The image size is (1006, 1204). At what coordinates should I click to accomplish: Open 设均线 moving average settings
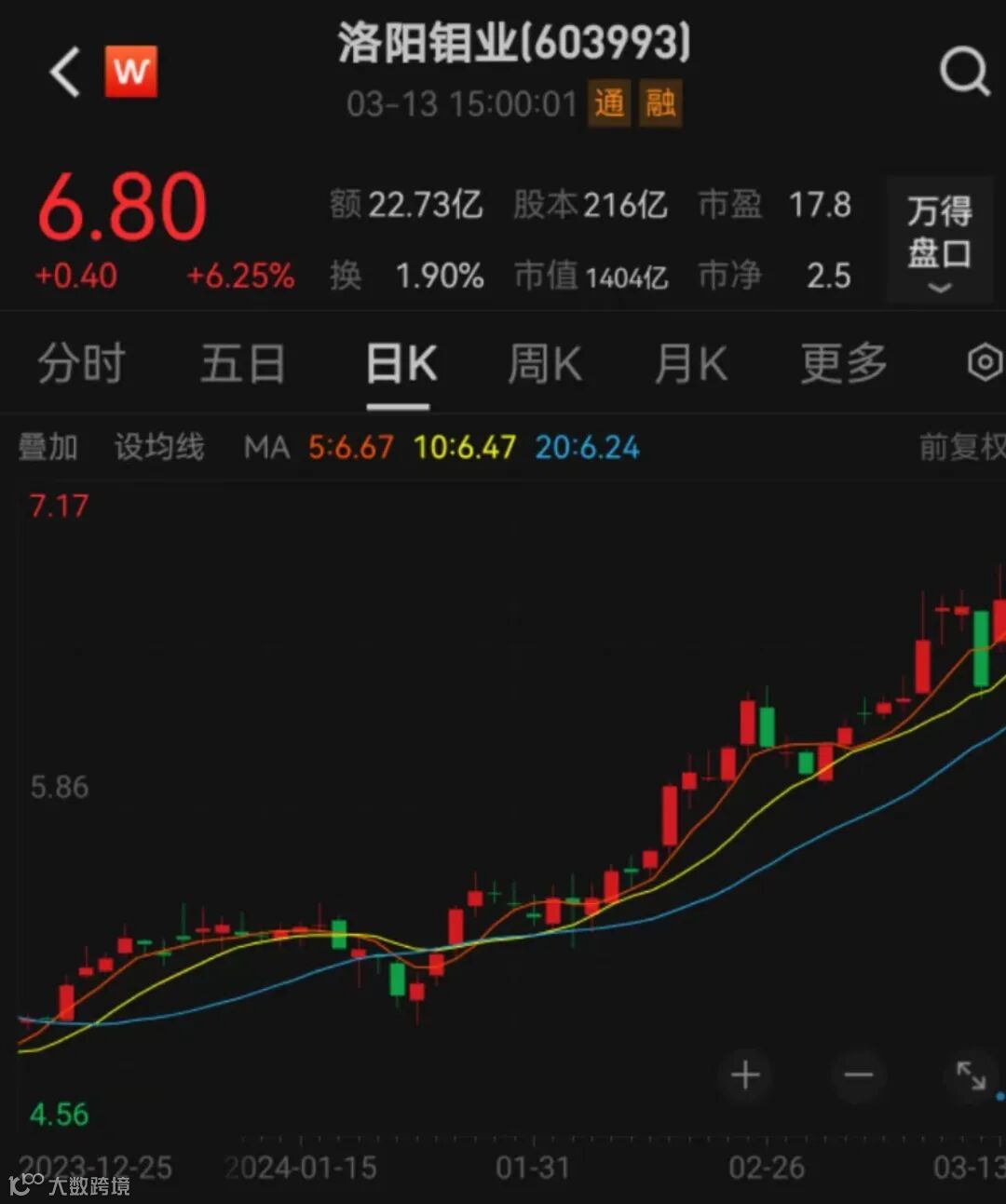click(x=159, y=447)
